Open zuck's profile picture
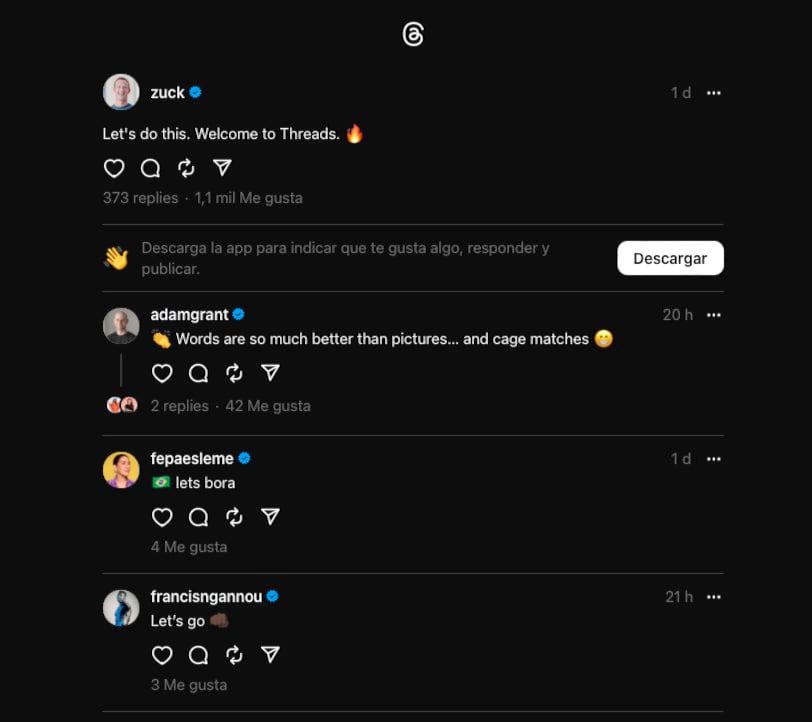 pyautogui.click(x=121, y=92)
